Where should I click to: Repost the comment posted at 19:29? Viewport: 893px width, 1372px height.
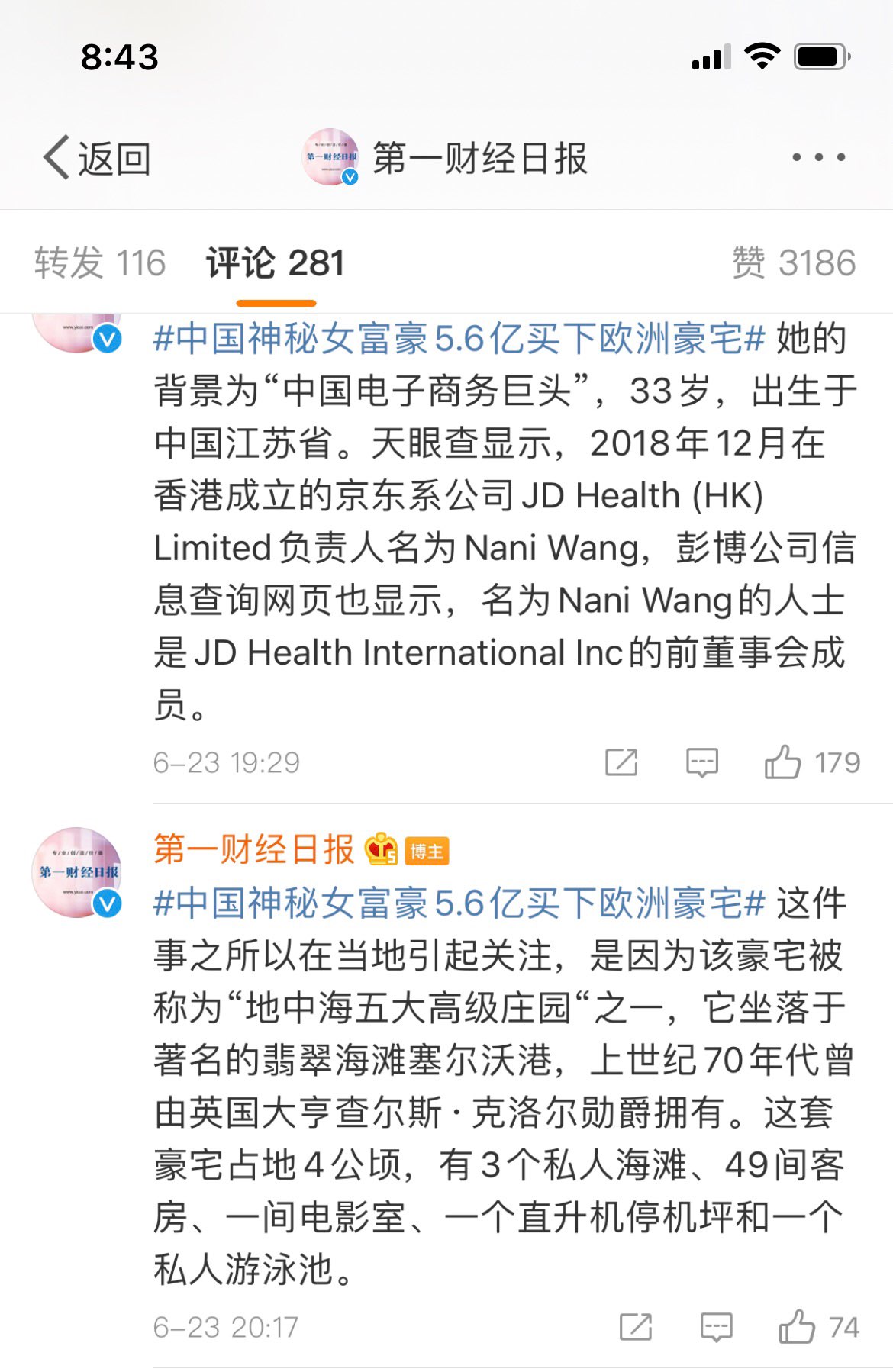[x=621, y=762]
